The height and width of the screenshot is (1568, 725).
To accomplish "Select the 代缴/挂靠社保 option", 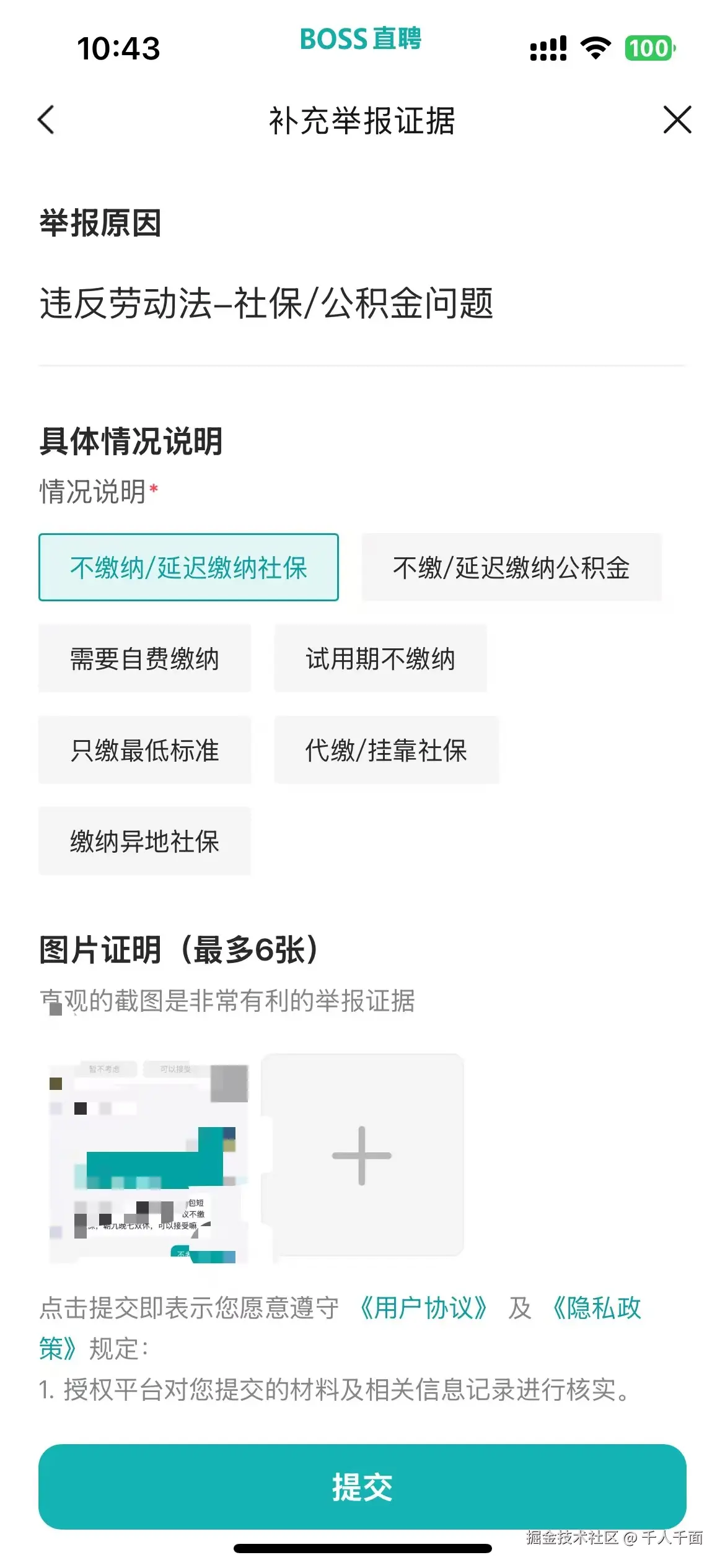I will 386,750.
